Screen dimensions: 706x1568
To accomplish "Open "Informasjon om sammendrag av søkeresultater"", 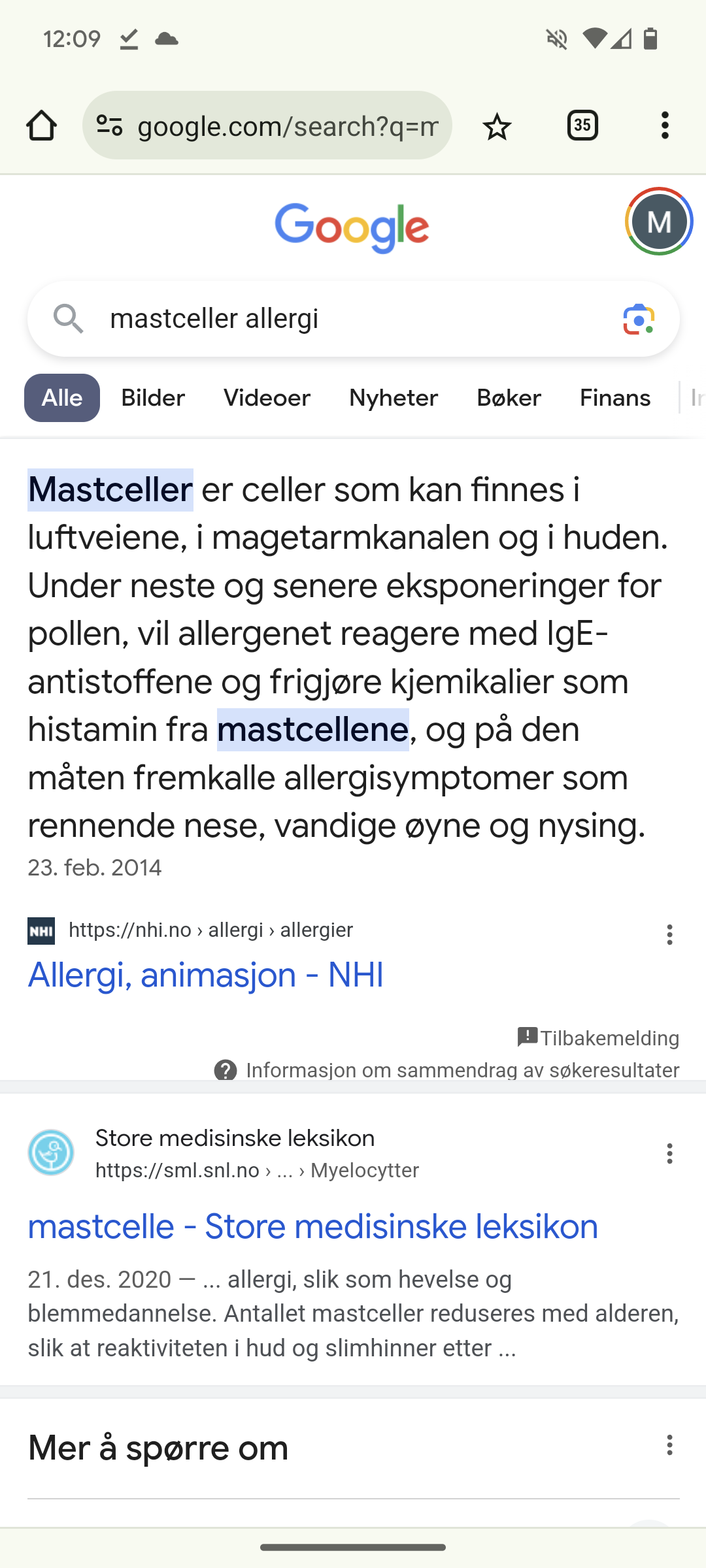I will [x=447, y=1070].
